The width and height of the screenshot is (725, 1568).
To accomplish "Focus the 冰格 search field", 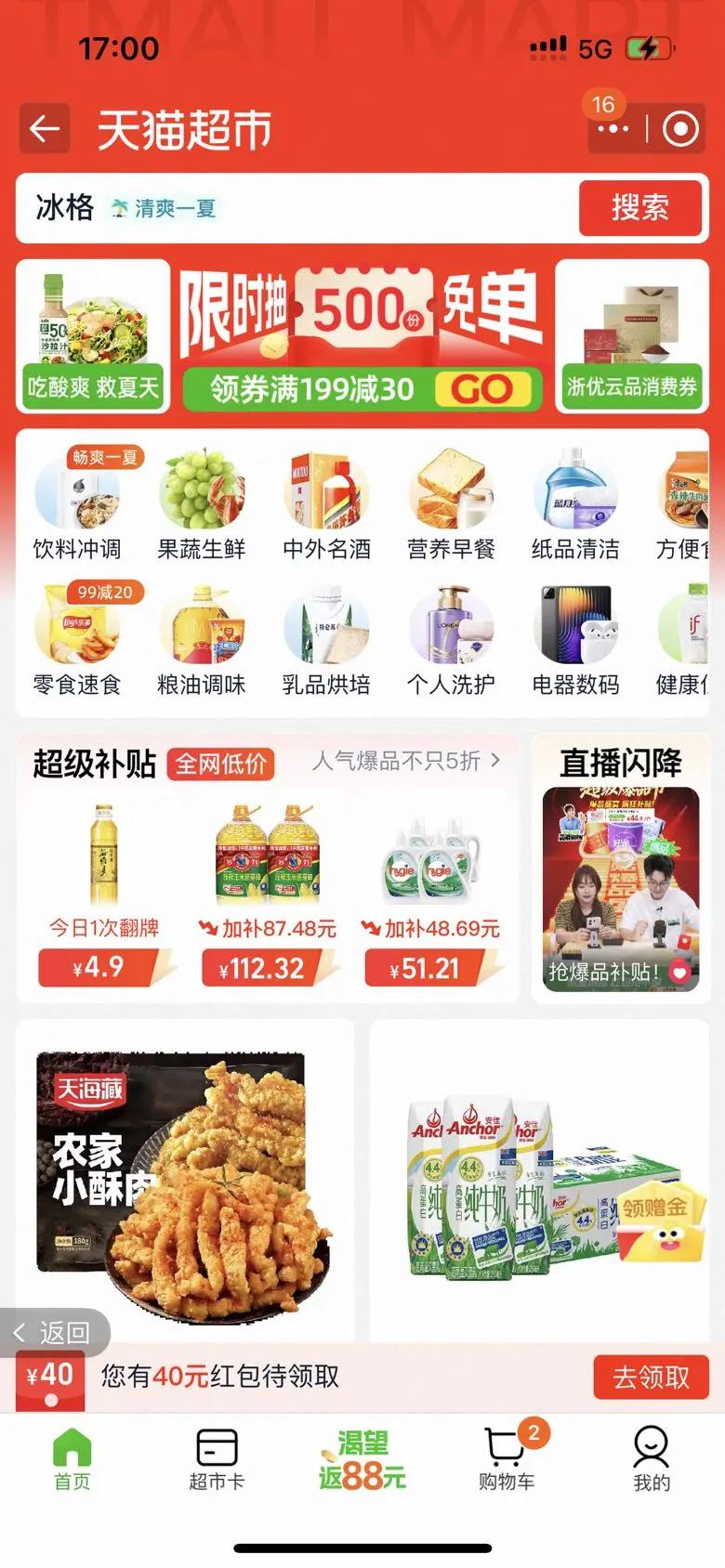I will coord(297,207).
